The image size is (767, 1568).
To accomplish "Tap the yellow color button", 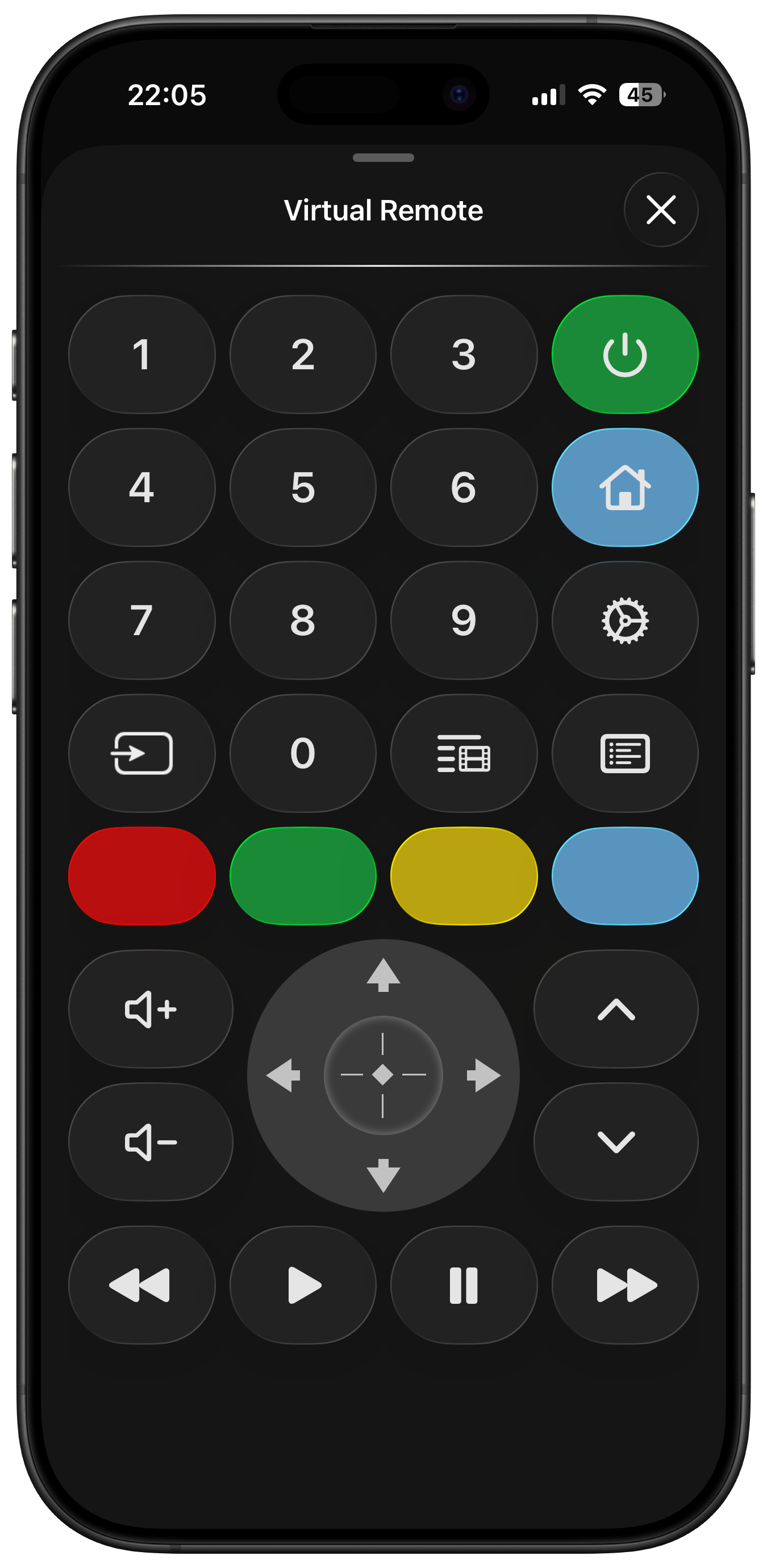I will pyautogui.click(x=464, y=876).
